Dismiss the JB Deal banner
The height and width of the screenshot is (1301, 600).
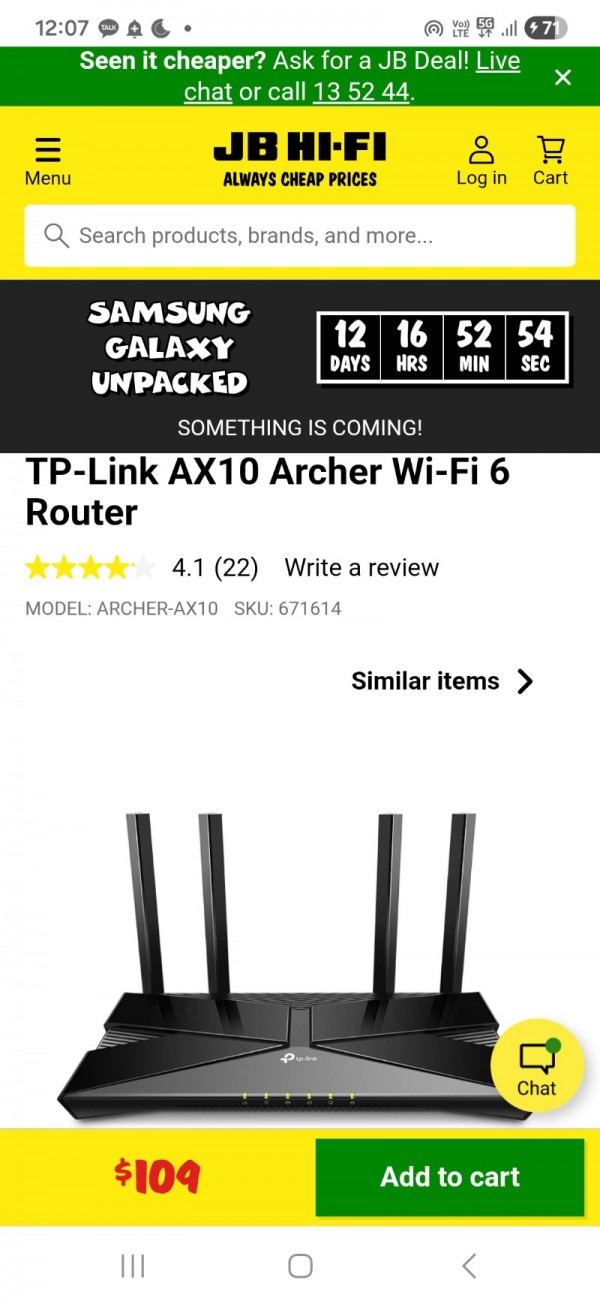[563, 77]
